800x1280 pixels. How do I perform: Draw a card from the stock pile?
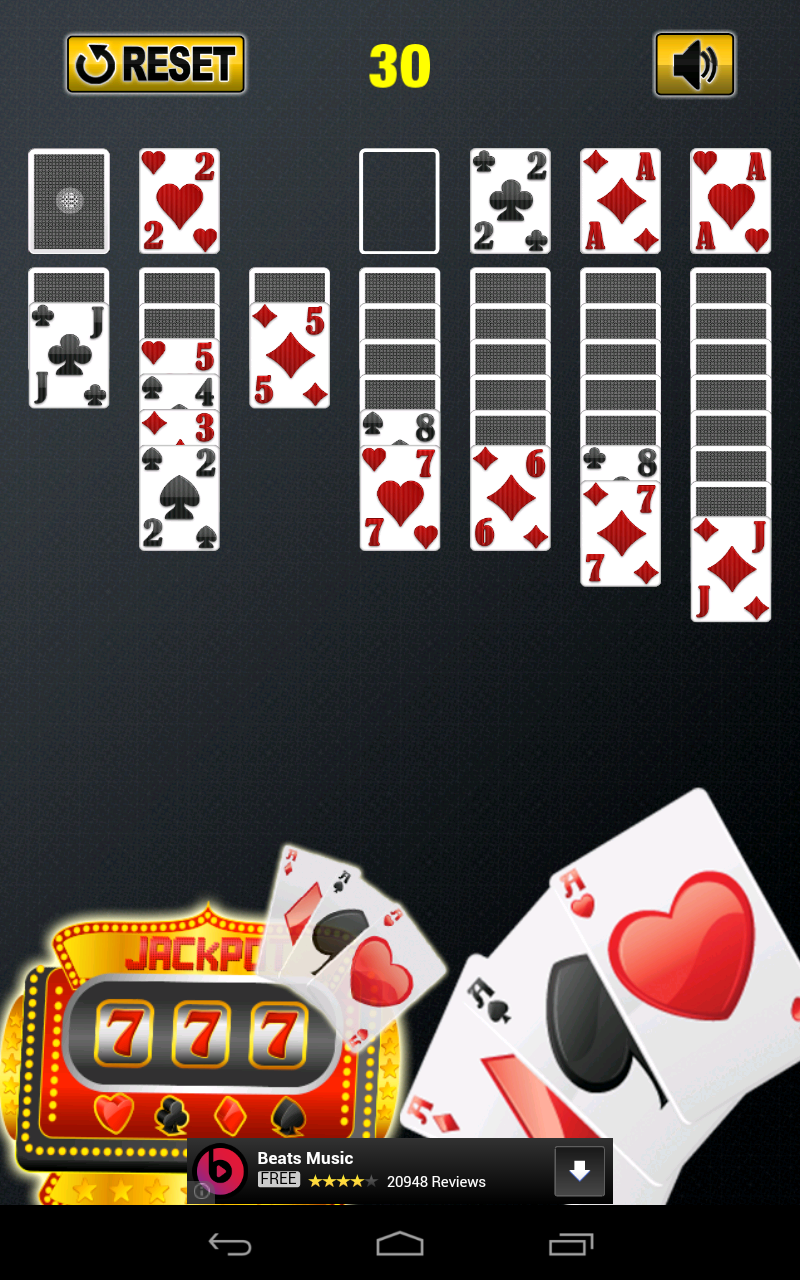click(69, 201)
